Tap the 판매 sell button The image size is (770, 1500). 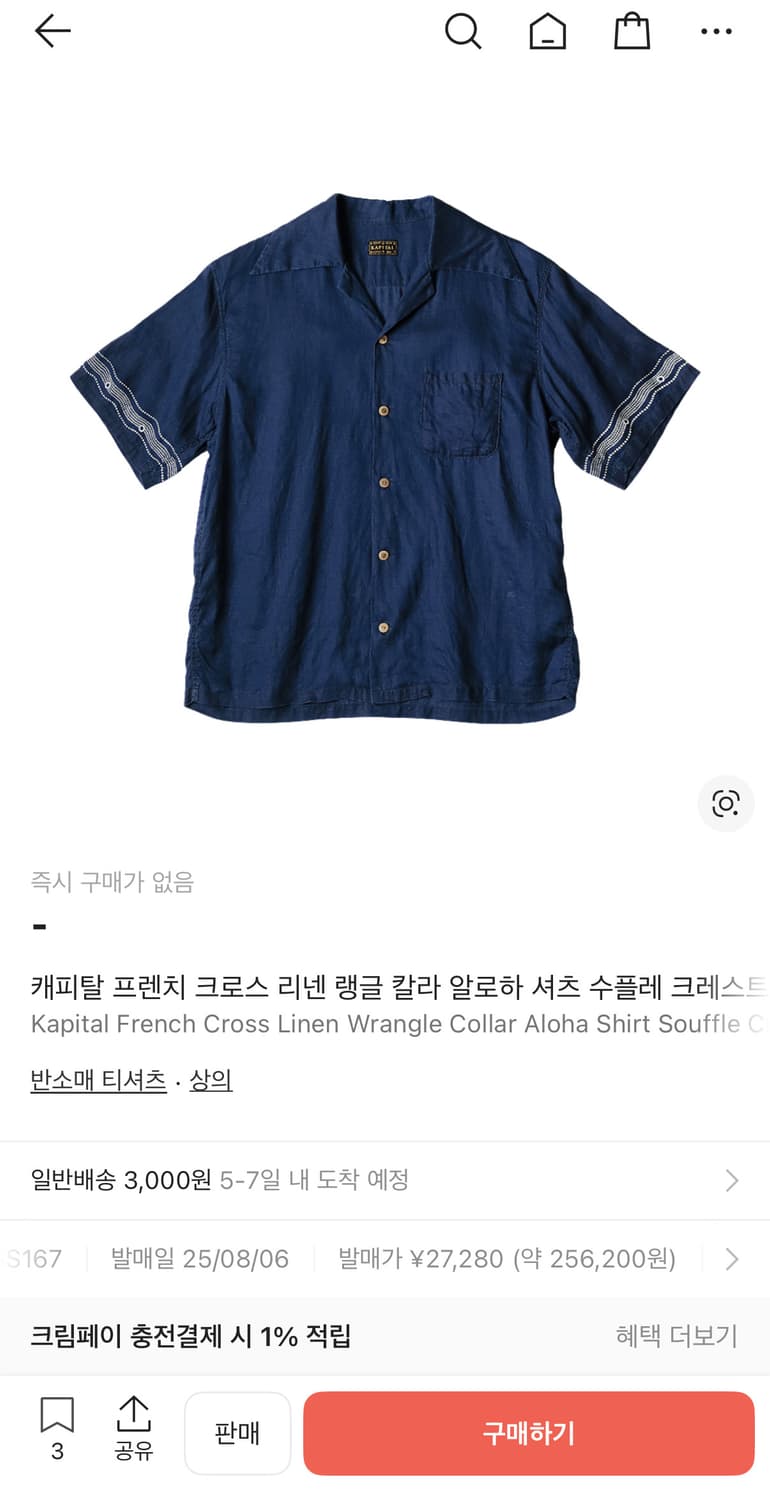click(x=237, y=1432)
